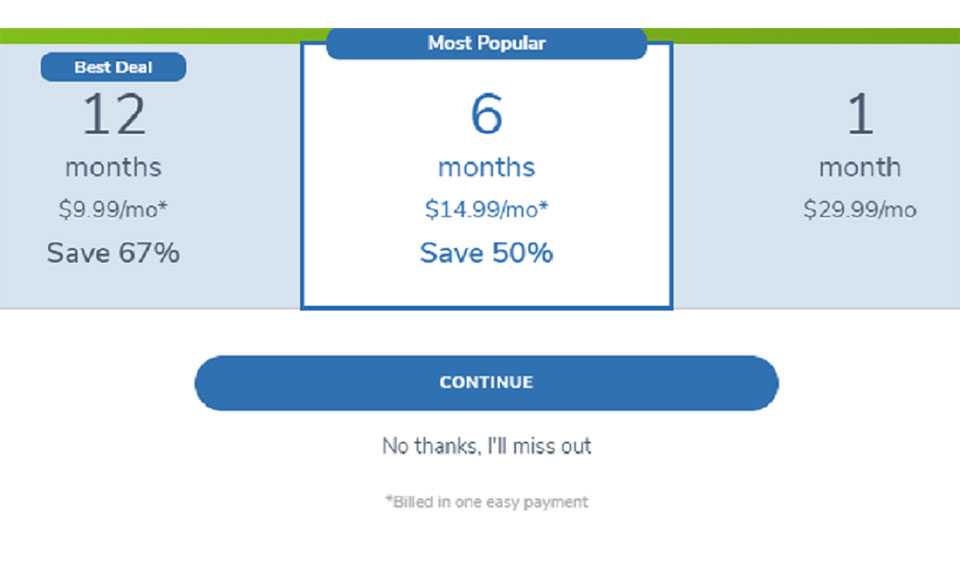Tap the Continue button
The height and width of the screenshot is (561, 960).
click(x=486, y=383)
